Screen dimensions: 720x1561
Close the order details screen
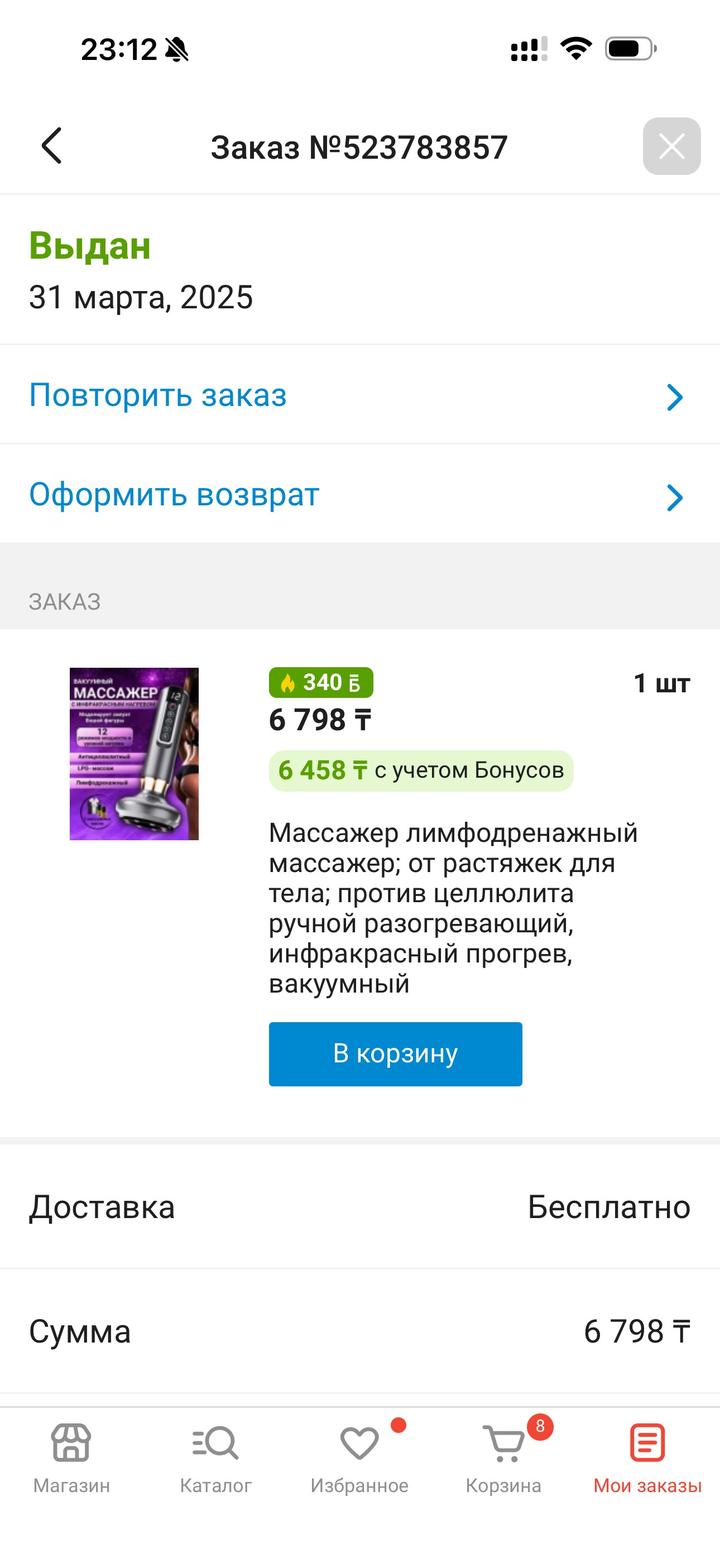tap(671, 147)
